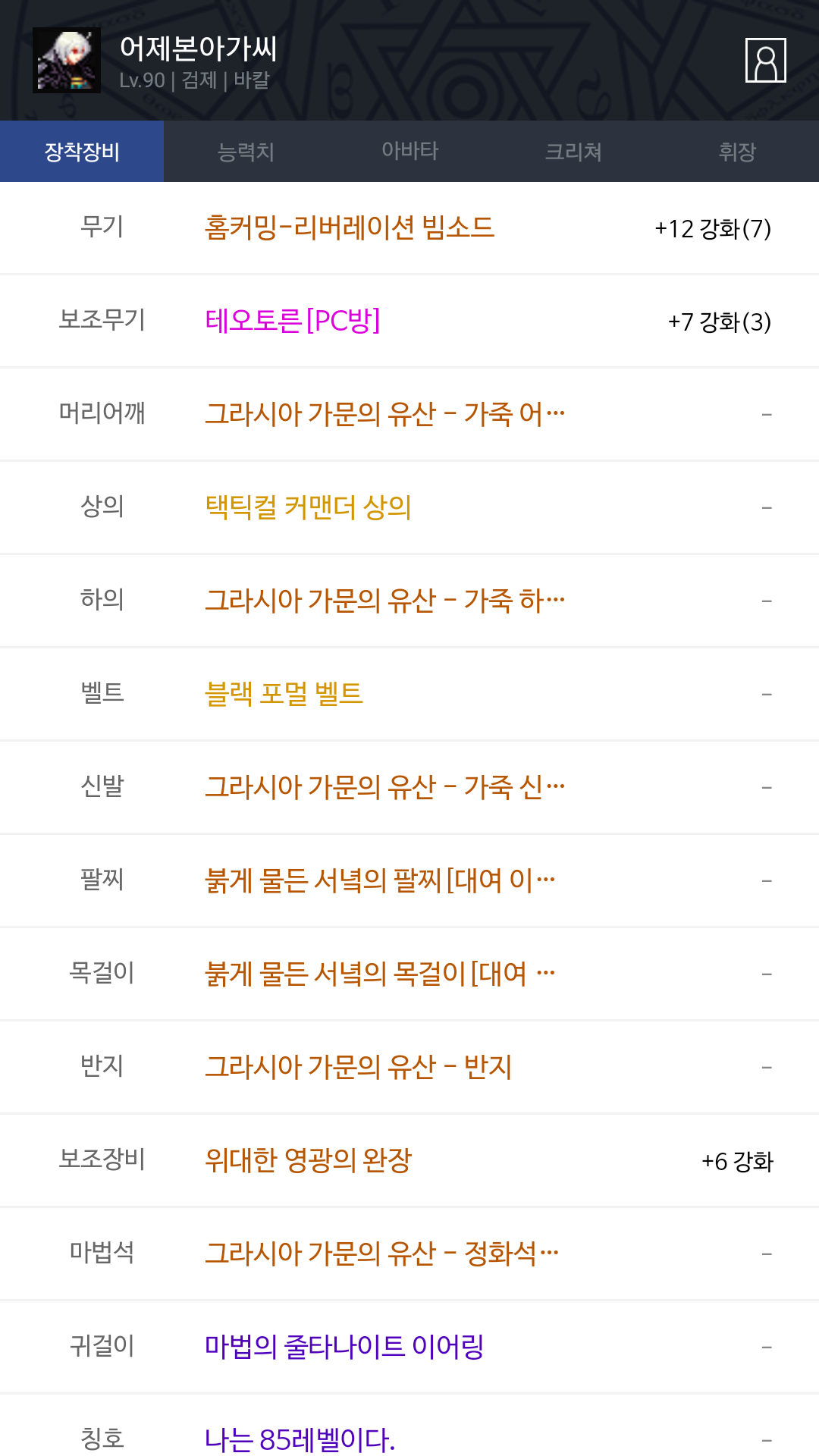Select the 장착장비 tab
Screen dimensions: 819x1456
tap(82, 152)
